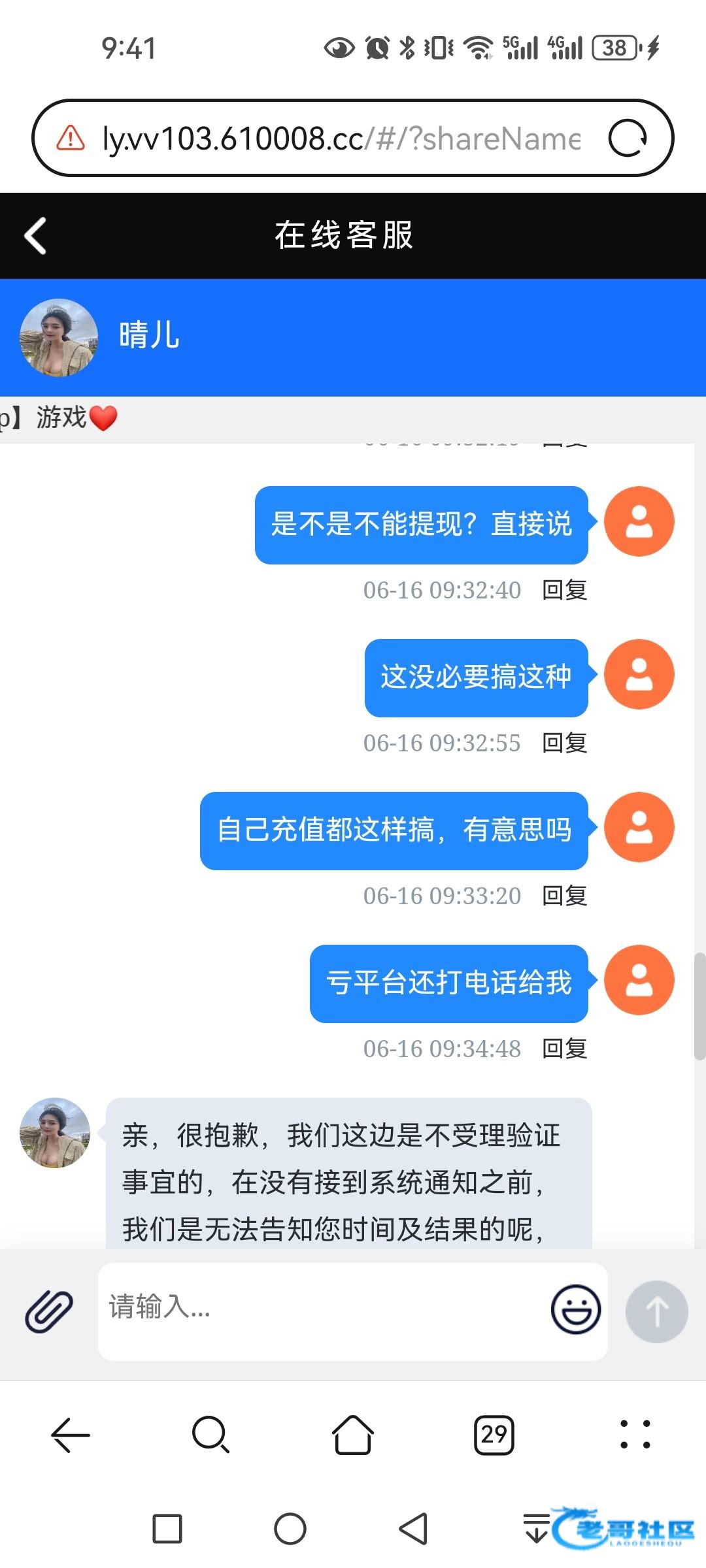Reply to "自己充值都这样搞，有意思吗"

coord(564,896)
